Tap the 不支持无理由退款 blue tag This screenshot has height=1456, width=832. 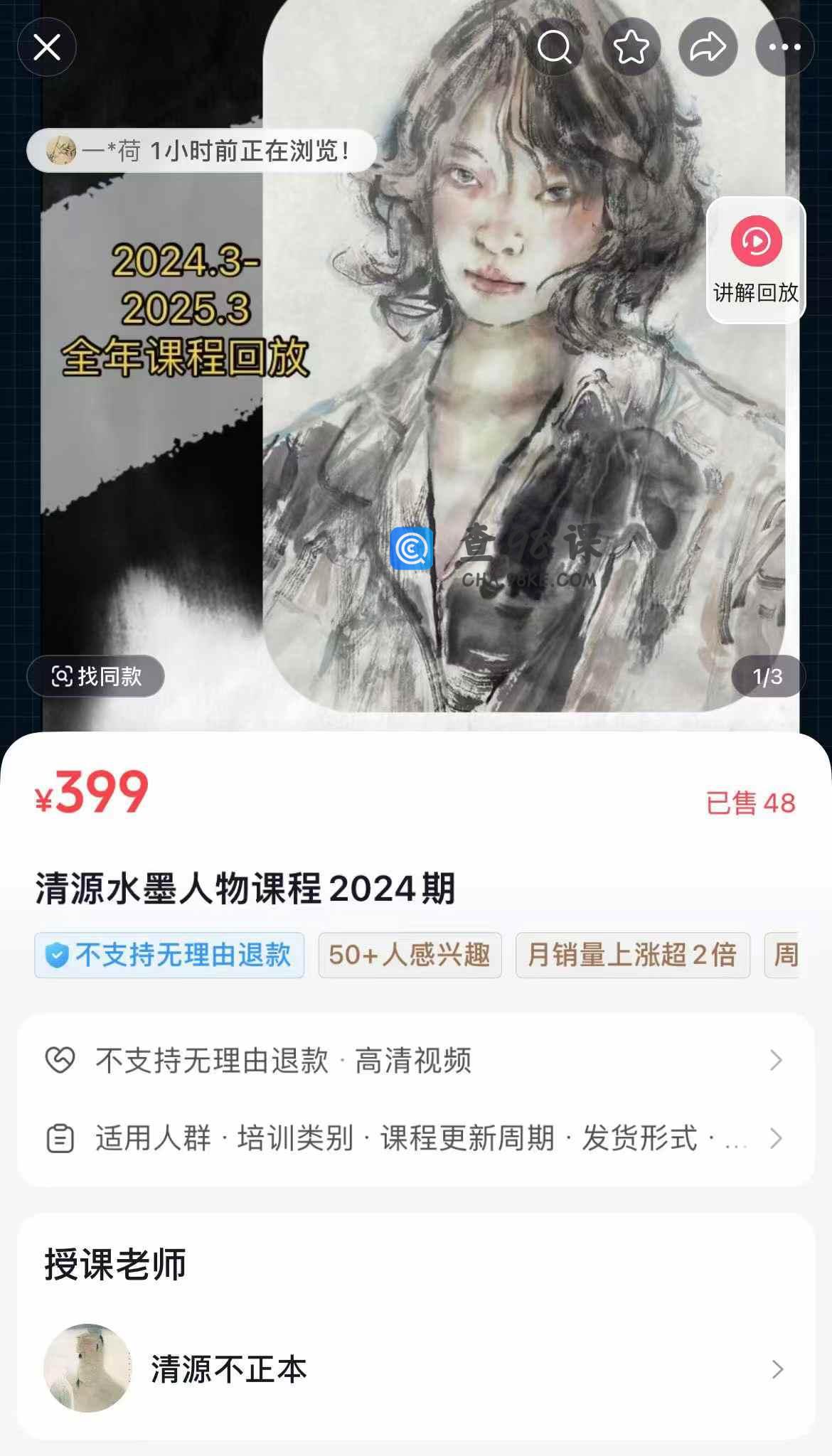point(169,955)
